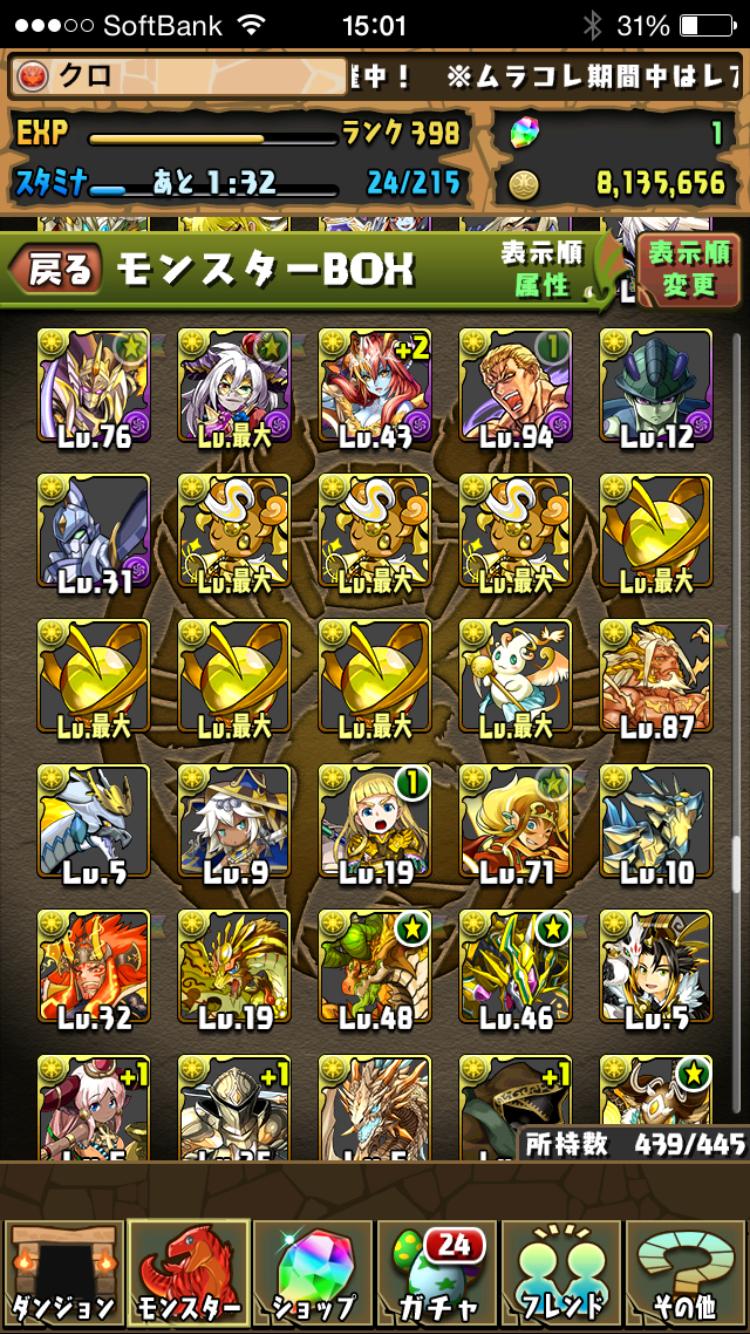
Task: Go back with the 戻る button
Action: click(x=55, y=269)
